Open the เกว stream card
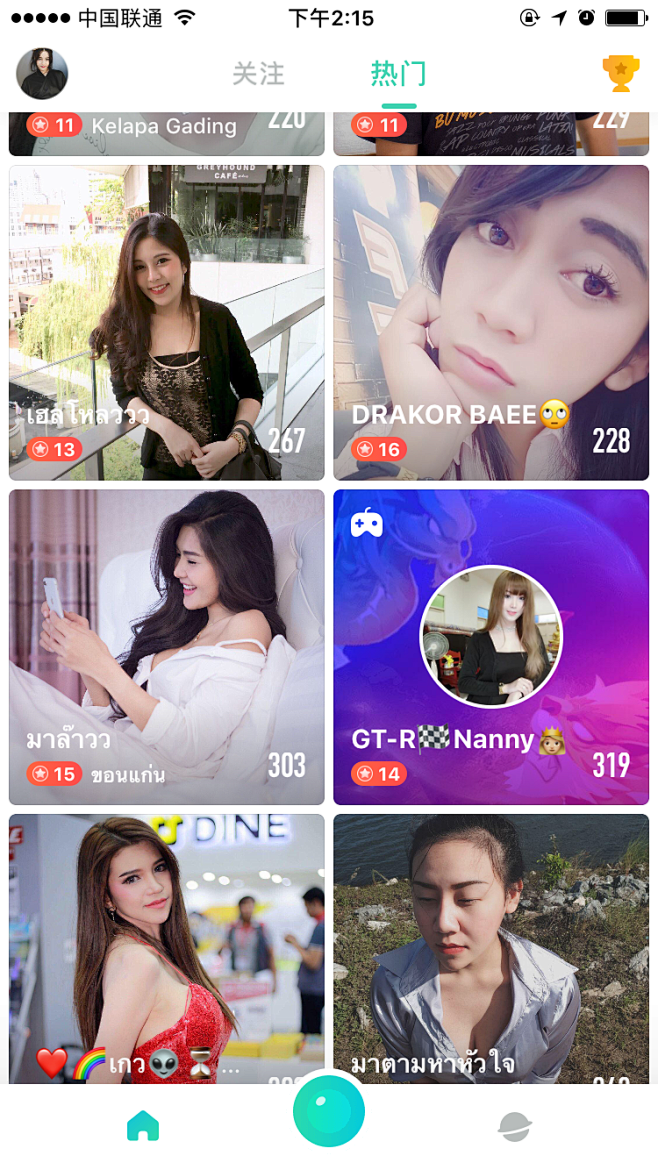Viewport: 658px width, 1170px height. (x=166, y=946)
